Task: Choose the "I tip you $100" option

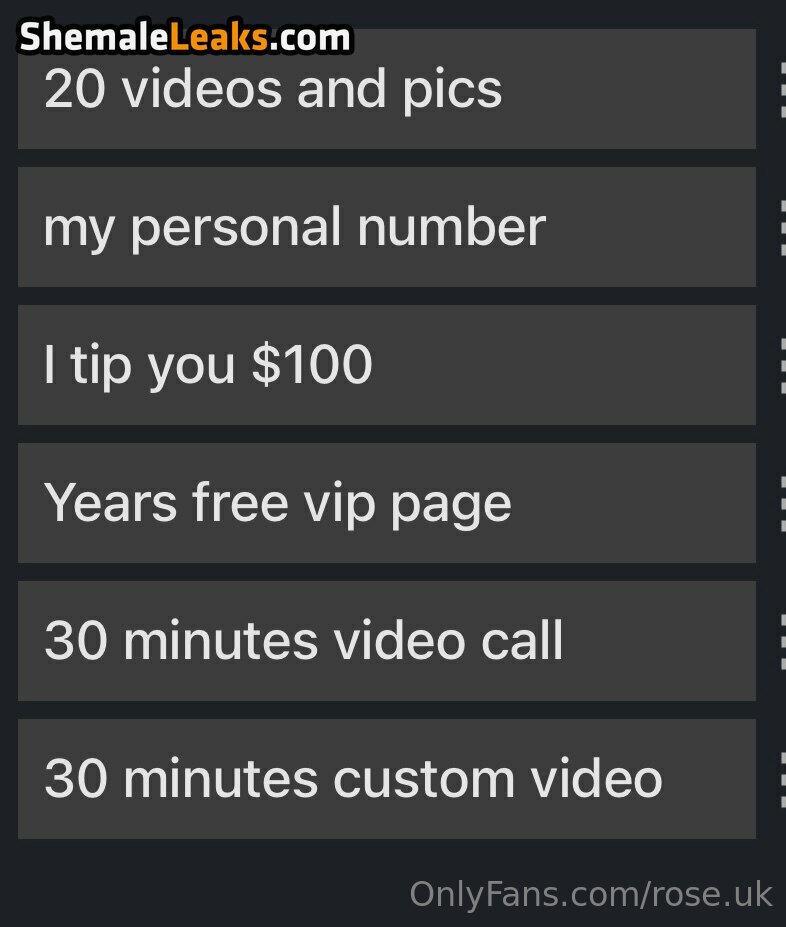Action: coord(386,365)
